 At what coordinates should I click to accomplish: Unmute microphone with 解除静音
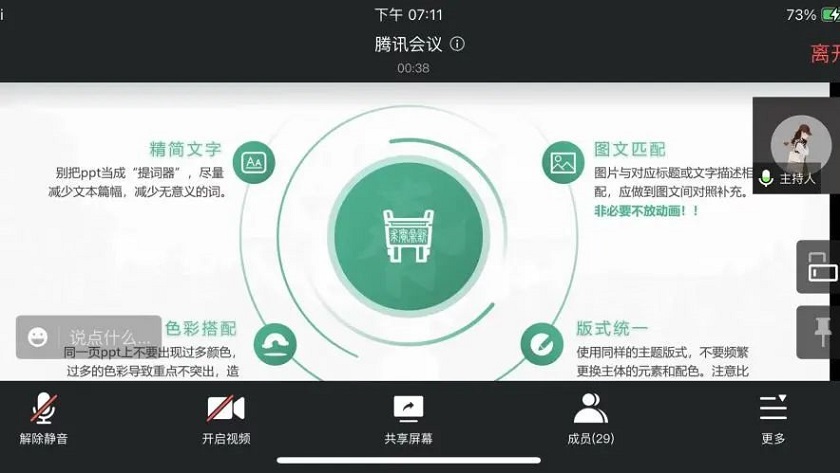(43, 419)
